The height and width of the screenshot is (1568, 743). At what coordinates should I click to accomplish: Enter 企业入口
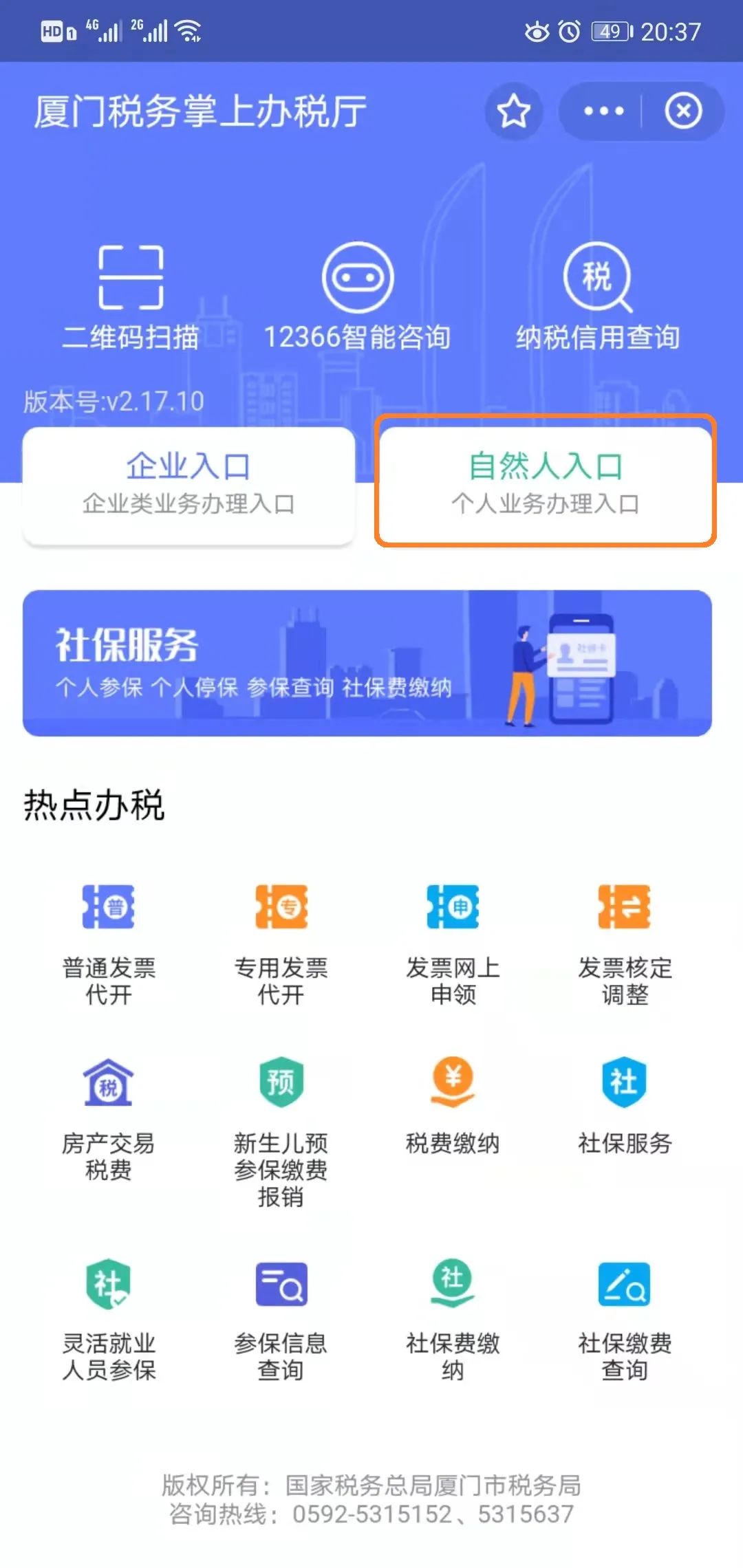click(189, 486)
